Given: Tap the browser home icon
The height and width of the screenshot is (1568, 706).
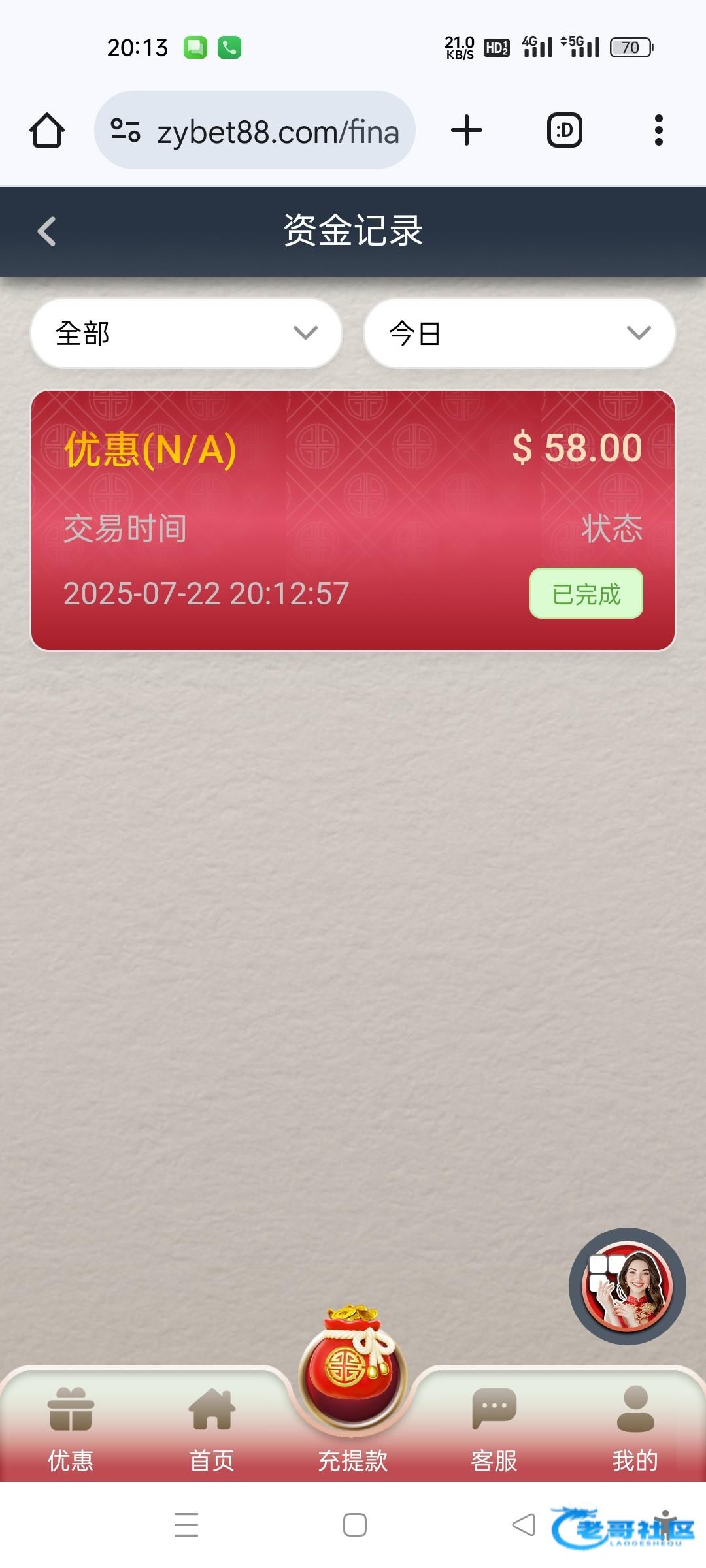Looking at the screenshot, I should [x=47, y=130].
